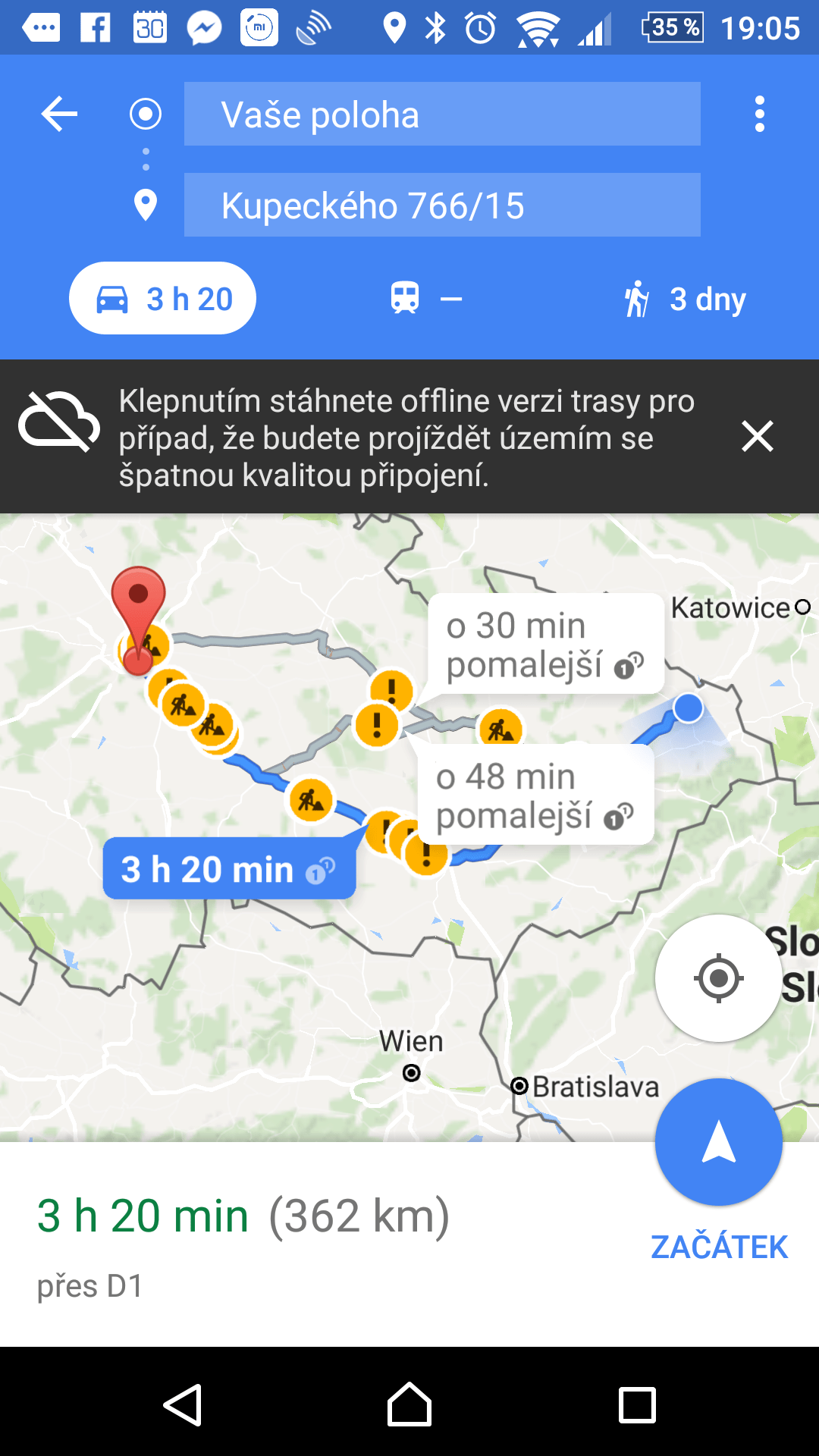
Task: Center the map on my location
Action: pyautogui.click(x=718, y=978)
